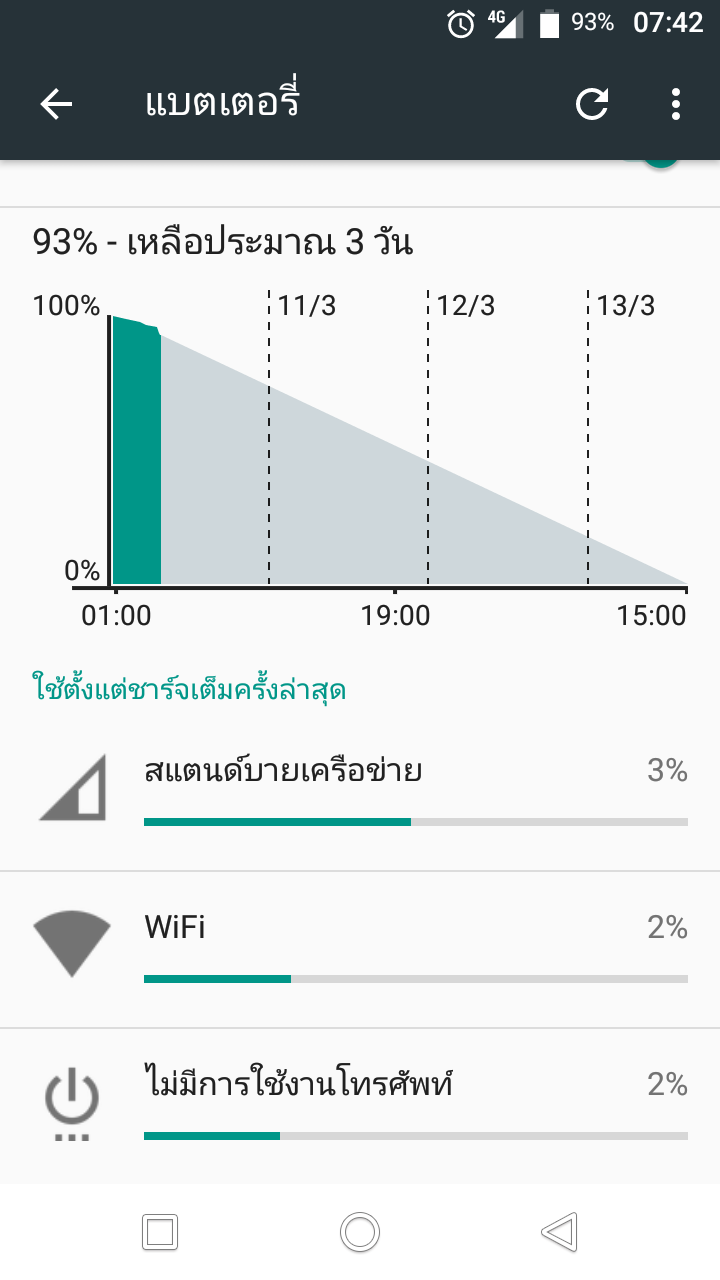Open the overflow menu in app bar
720x1280 pixels.
[676, 104]
